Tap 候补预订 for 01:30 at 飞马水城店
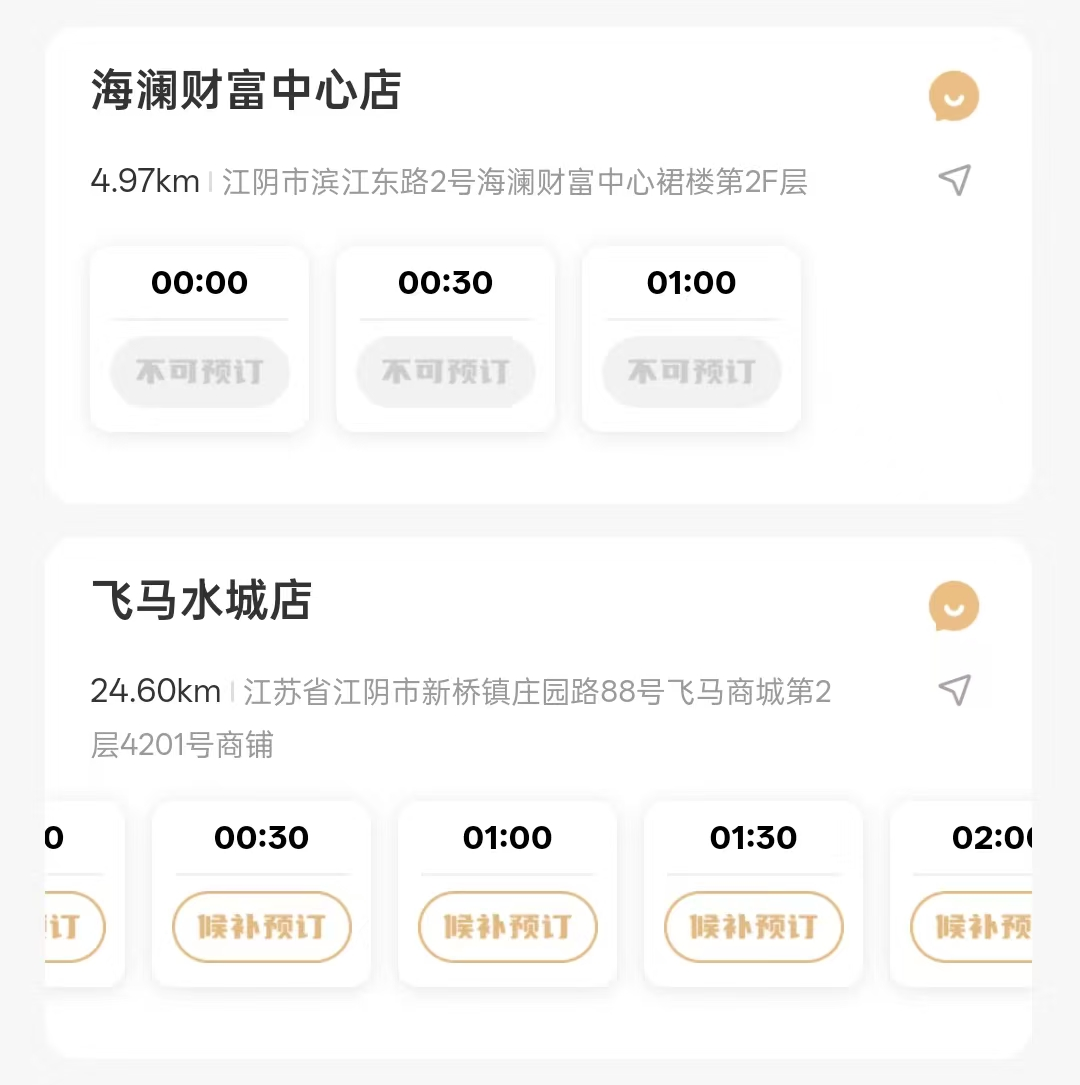 point(753,927)
